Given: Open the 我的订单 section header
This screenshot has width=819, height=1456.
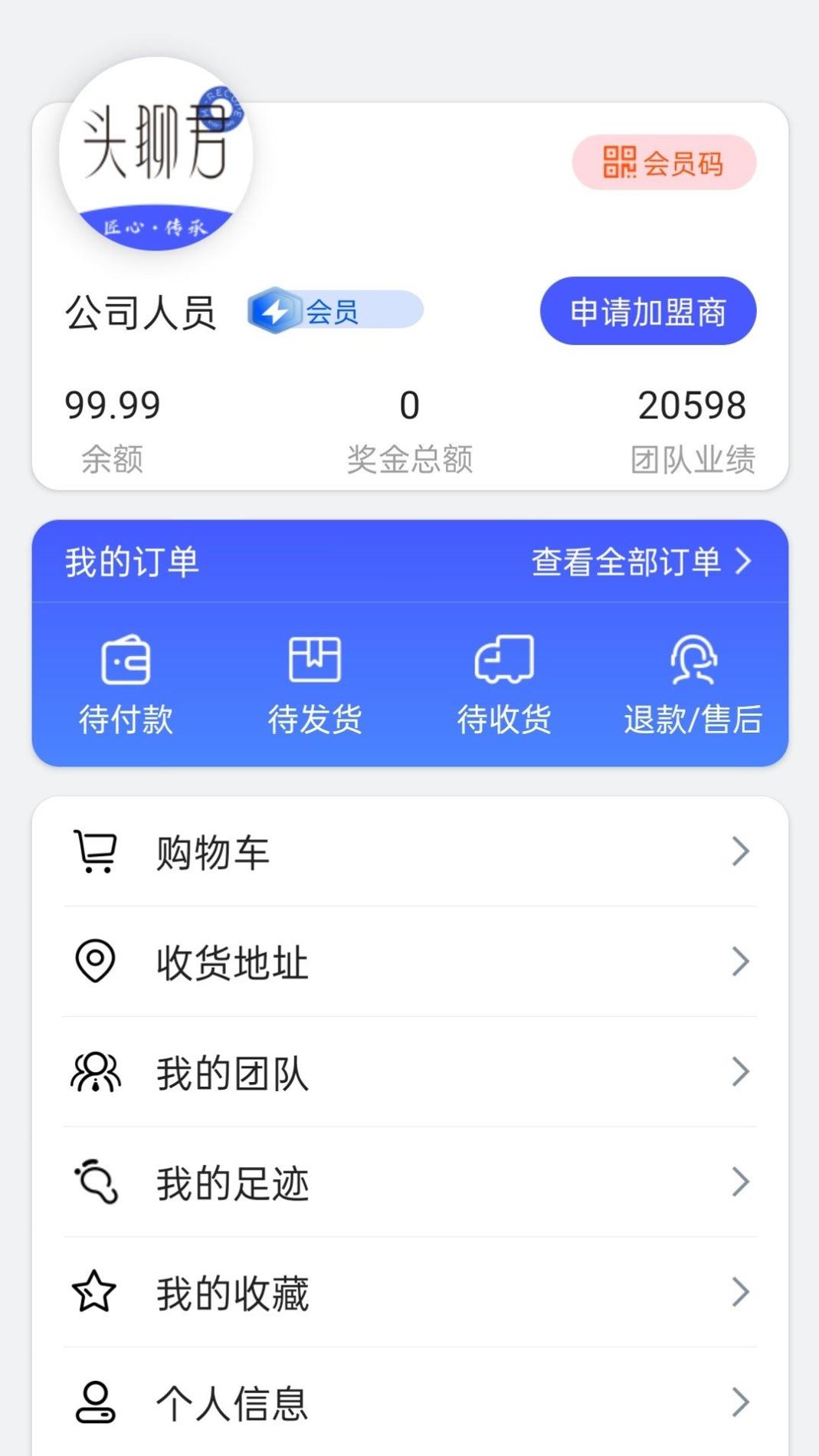Looking at the screenshot, I should click(x=132, y=562).
